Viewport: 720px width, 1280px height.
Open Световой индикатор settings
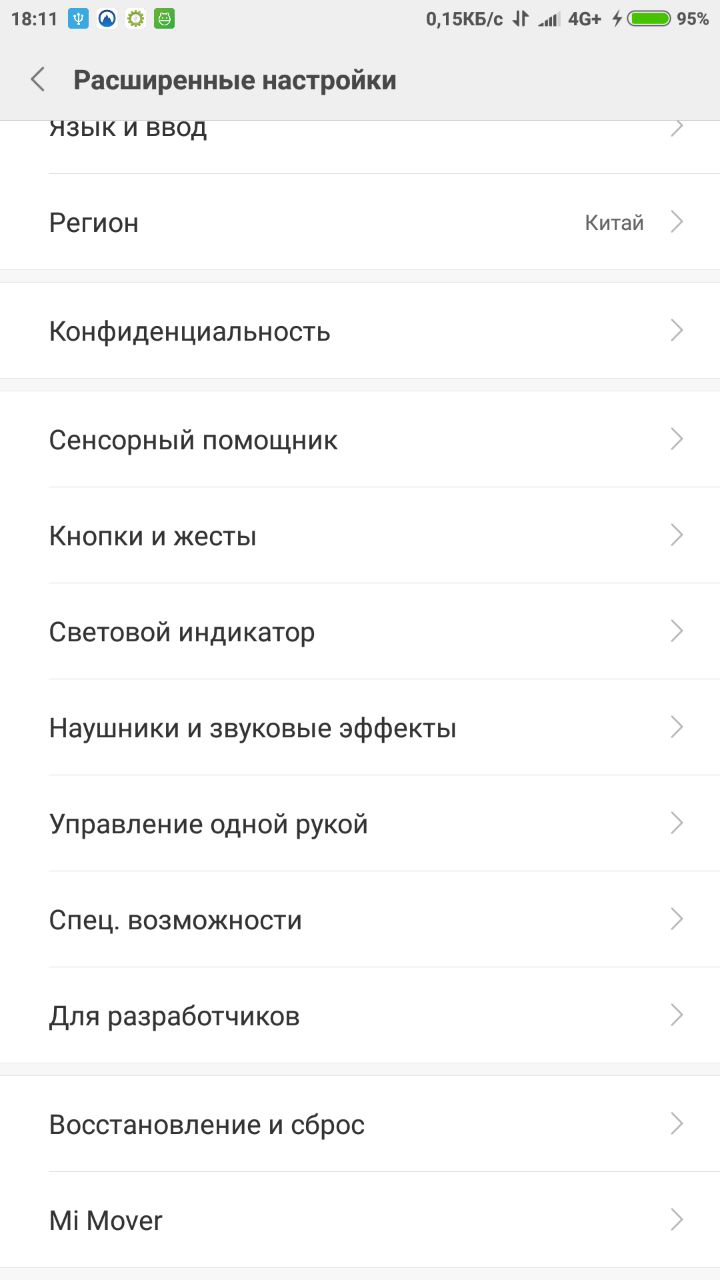pyautogui.click(x=360, y=632)
